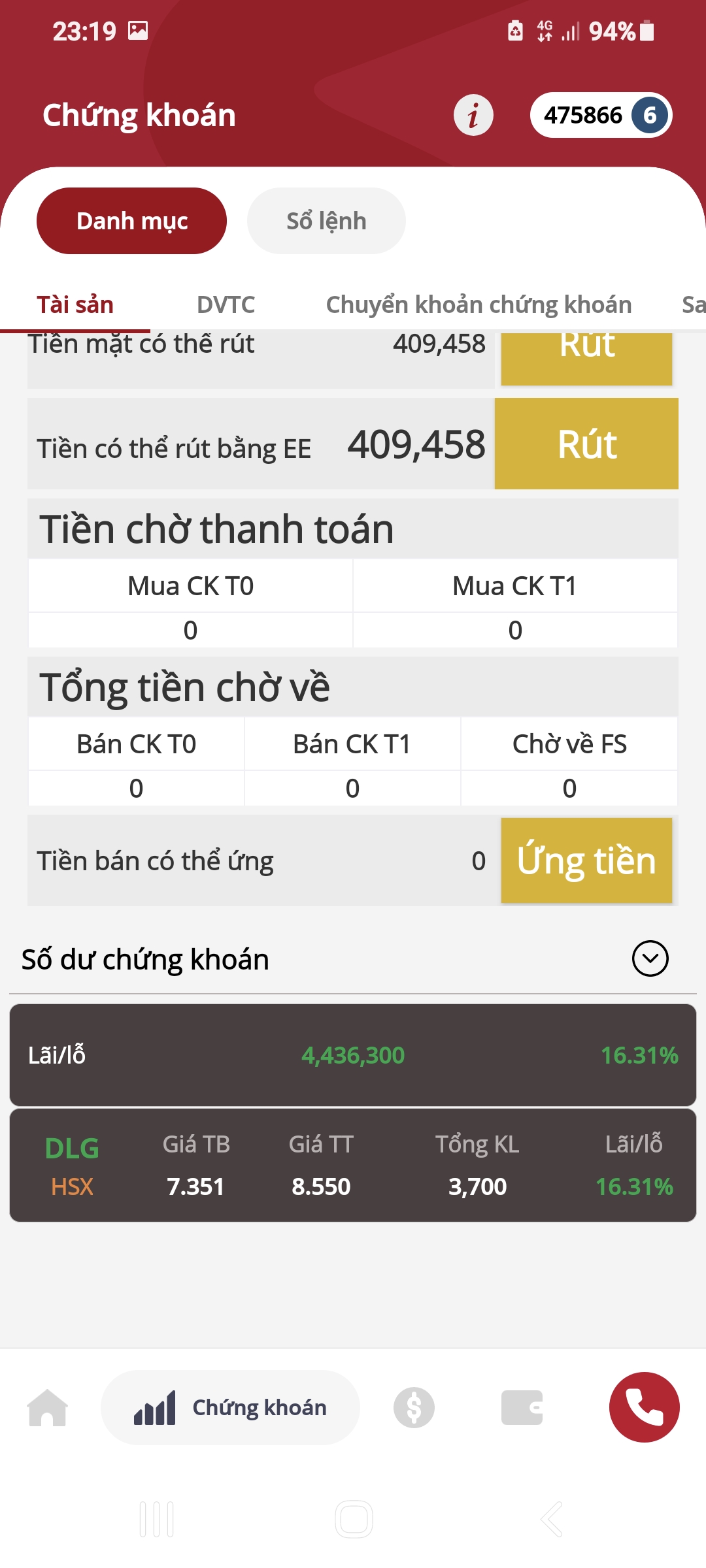Open the info icon in the header
Image resolution: width=706 pixels, height=1568 pixels.
(473, 116)
